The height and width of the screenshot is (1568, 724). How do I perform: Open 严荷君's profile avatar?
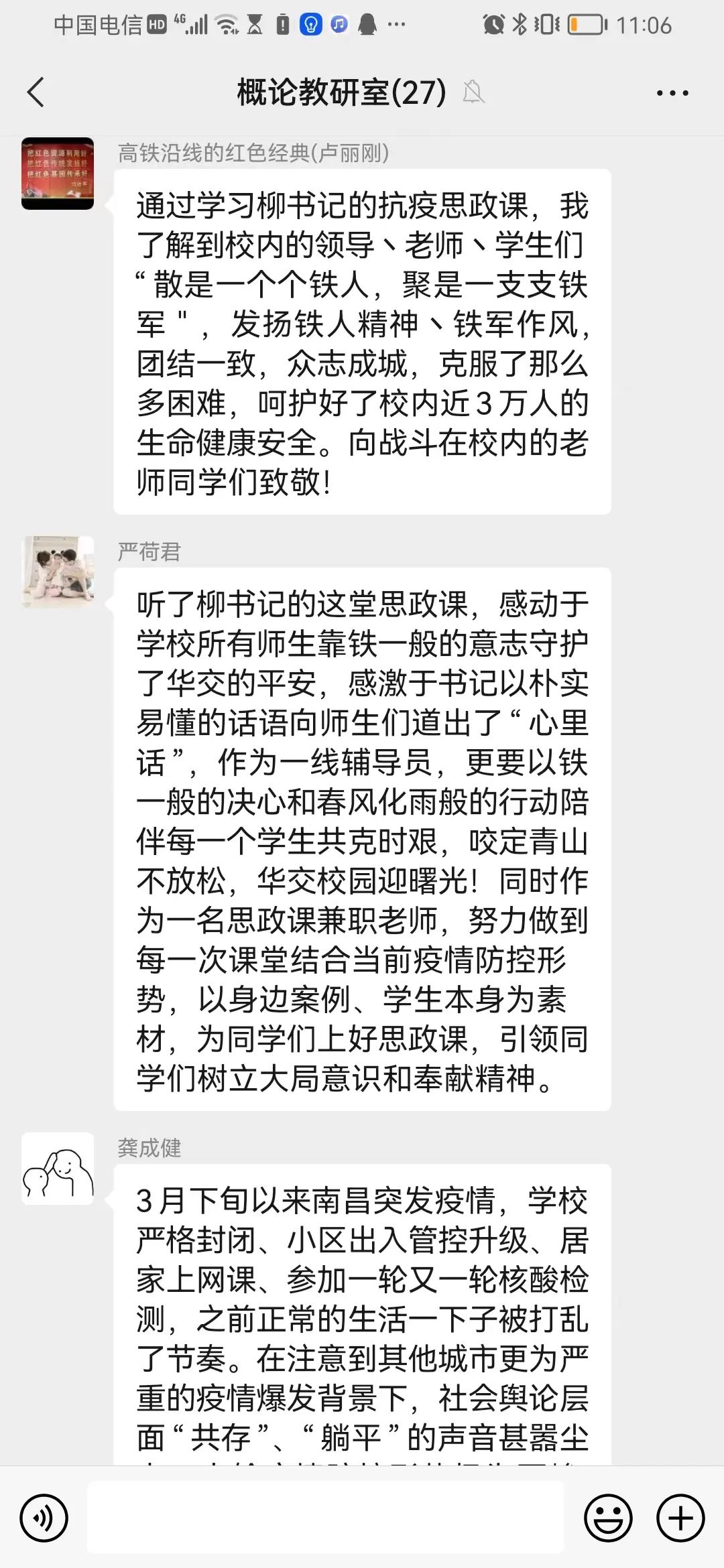click(x=58, y=572)
